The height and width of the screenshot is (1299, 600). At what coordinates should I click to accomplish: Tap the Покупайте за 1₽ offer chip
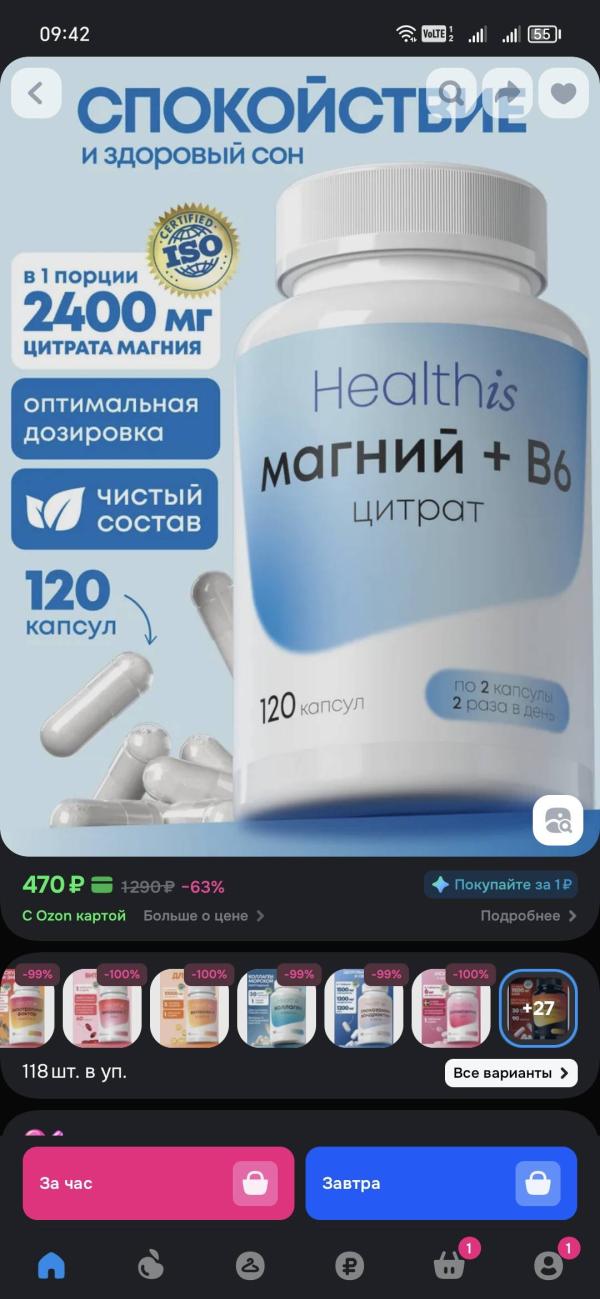pos(501,884)
